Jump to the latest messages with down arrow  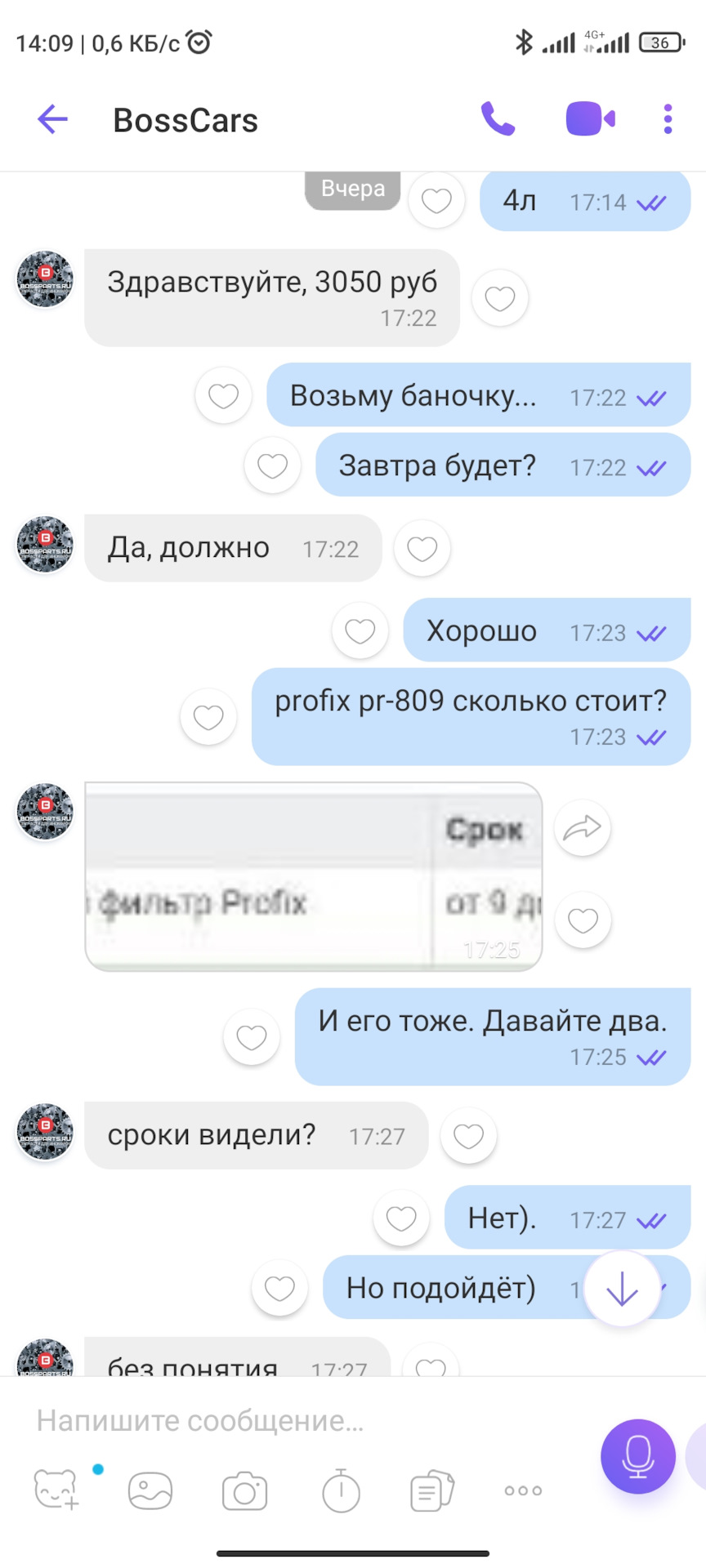(622, 1289)
